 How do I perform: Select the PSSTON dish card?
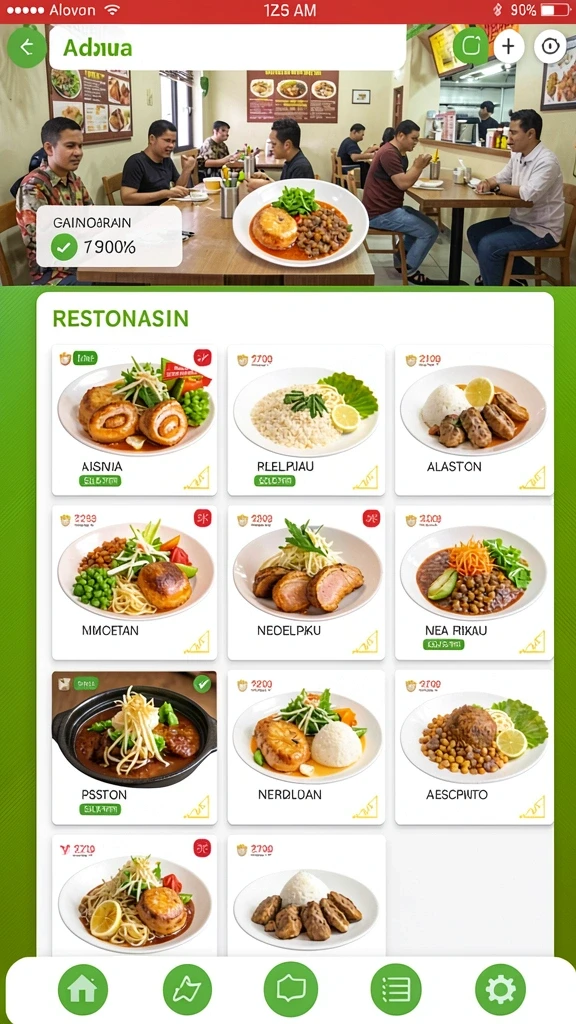[135, 747]
